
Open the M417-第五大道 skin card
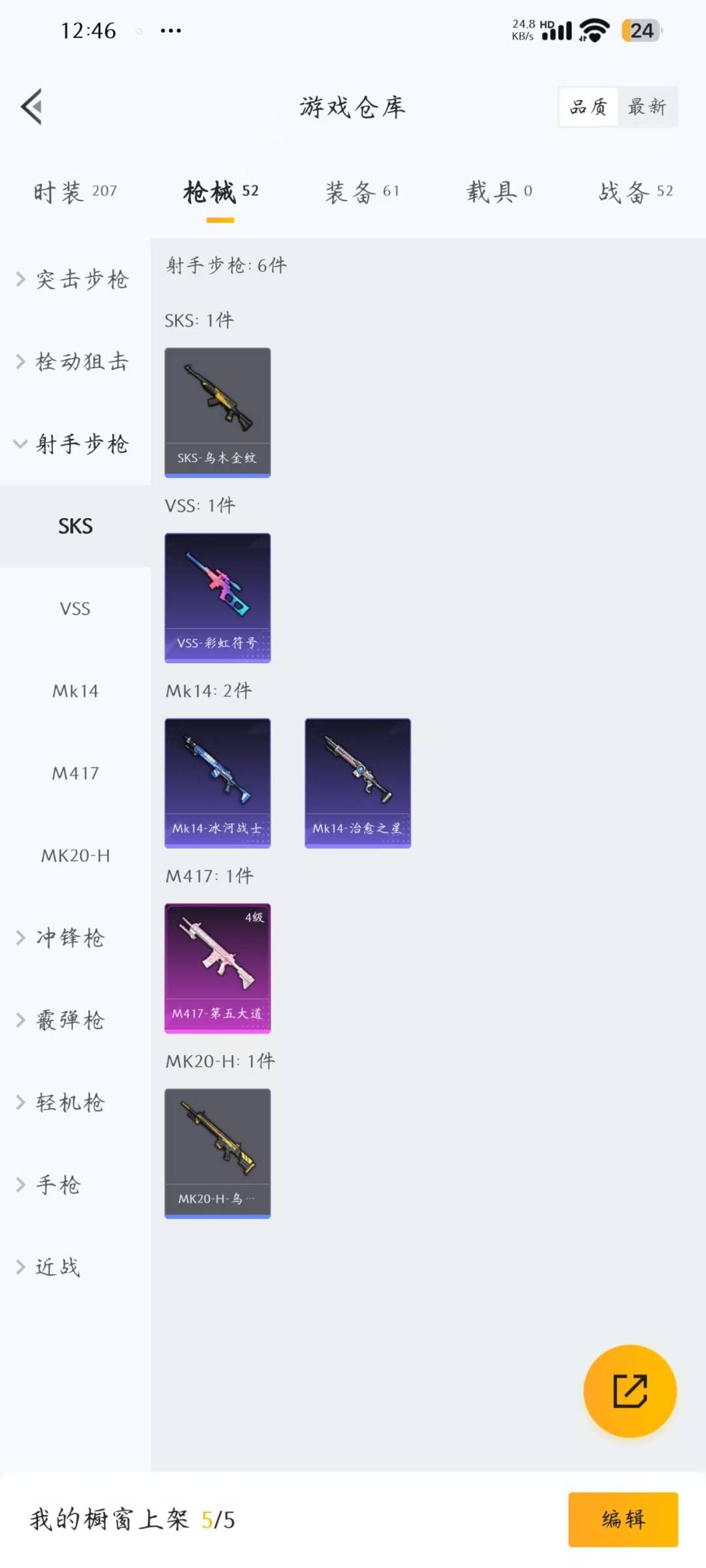[x=218, y=968]
